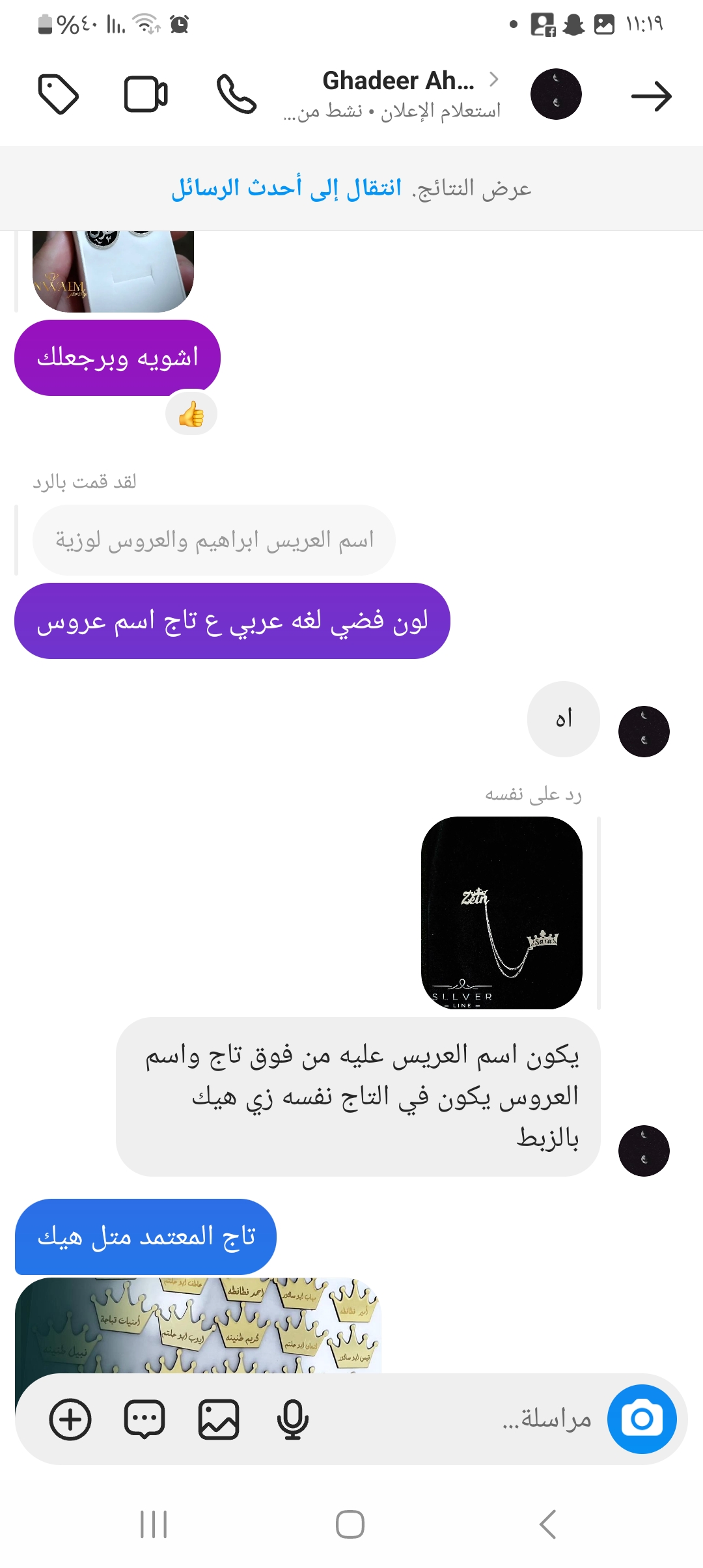Open the gallery picker icon
703x1568 pixels.
coord(219,1419)
